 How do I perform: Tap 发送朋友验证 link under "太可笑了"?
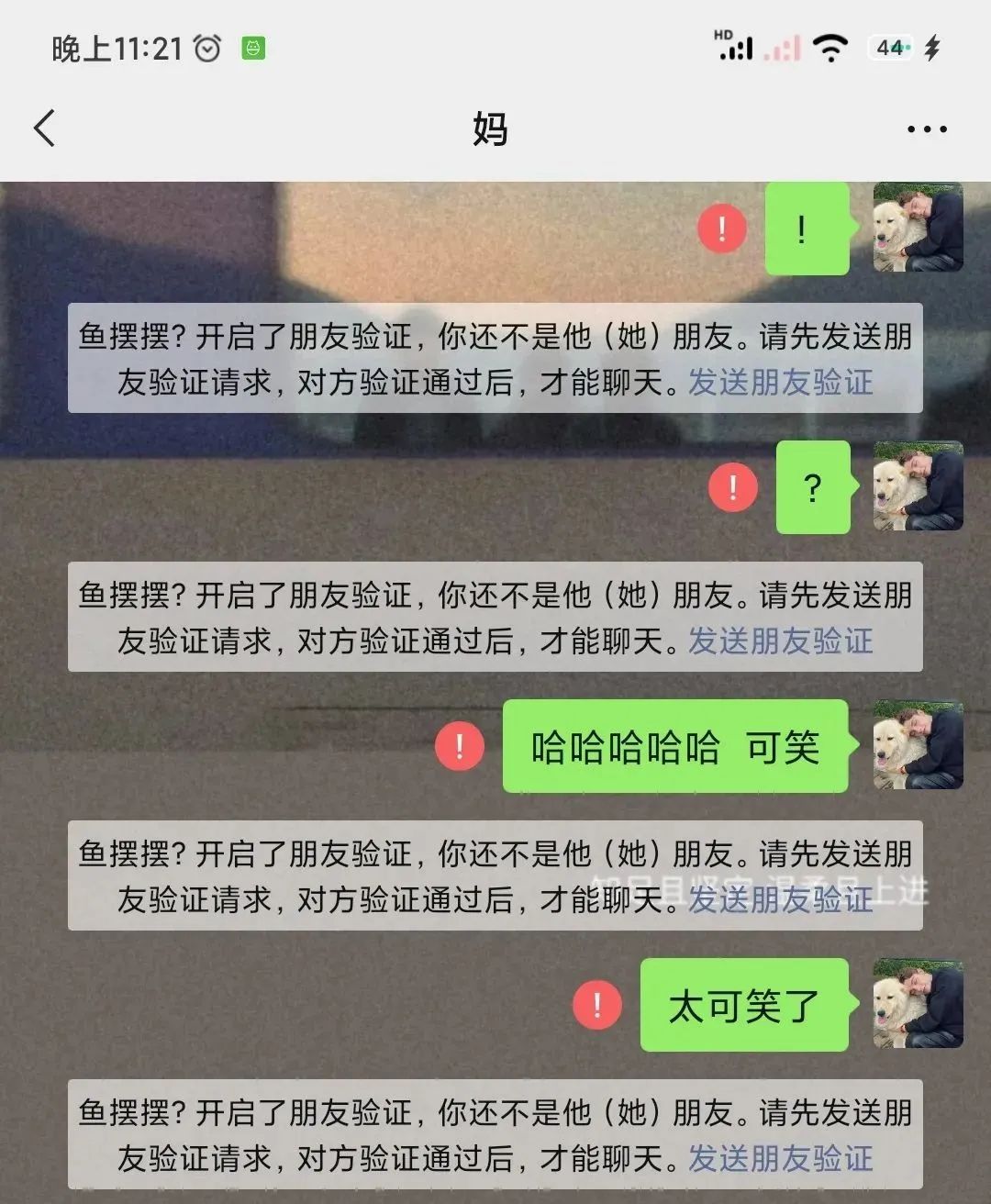(780, 1158)
